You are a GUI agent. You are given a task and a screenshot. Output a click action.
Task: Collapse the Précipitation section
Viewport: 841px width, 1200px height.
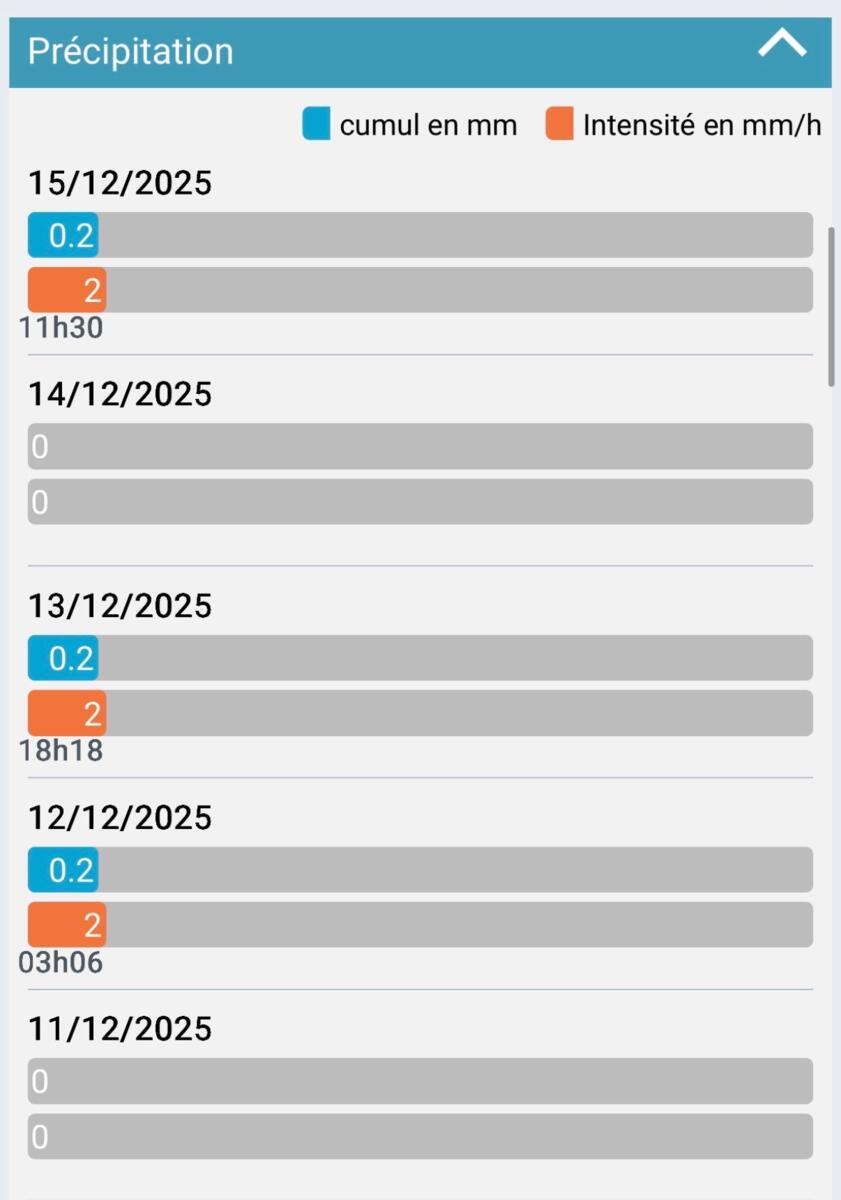(782, 45)
